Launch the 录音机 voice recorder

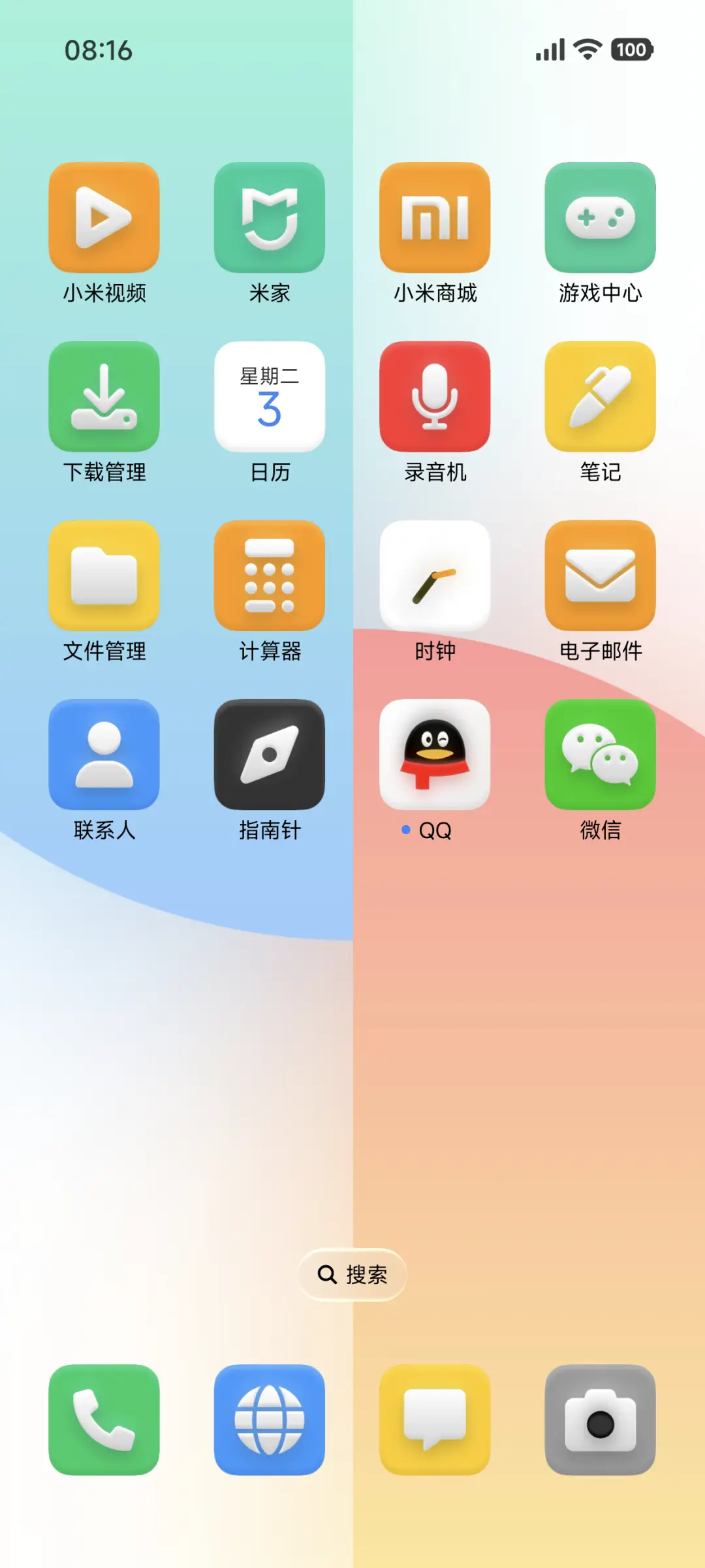435,397
